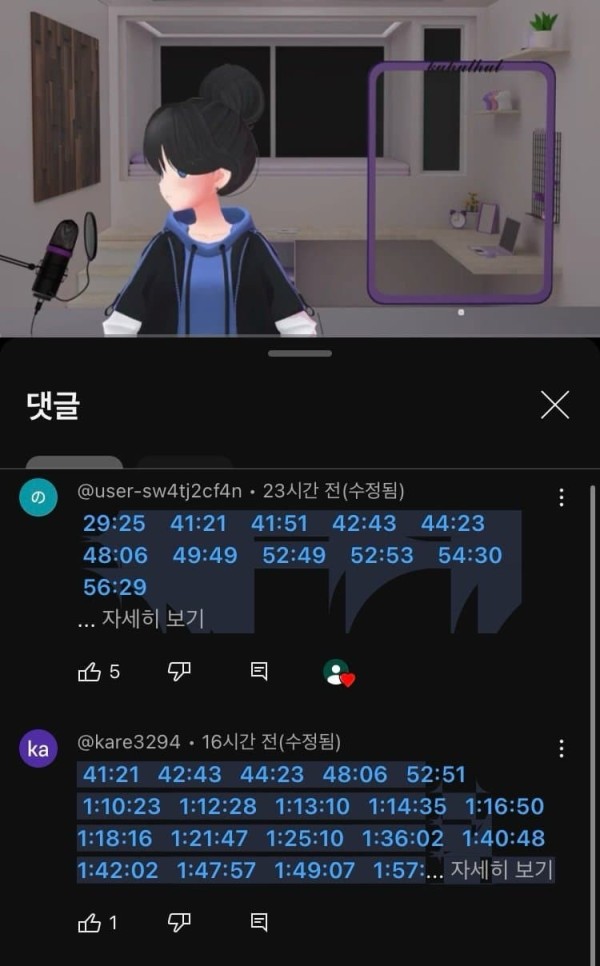
Task: Jump to timestamp 56:29
Action: pos(114,587)
